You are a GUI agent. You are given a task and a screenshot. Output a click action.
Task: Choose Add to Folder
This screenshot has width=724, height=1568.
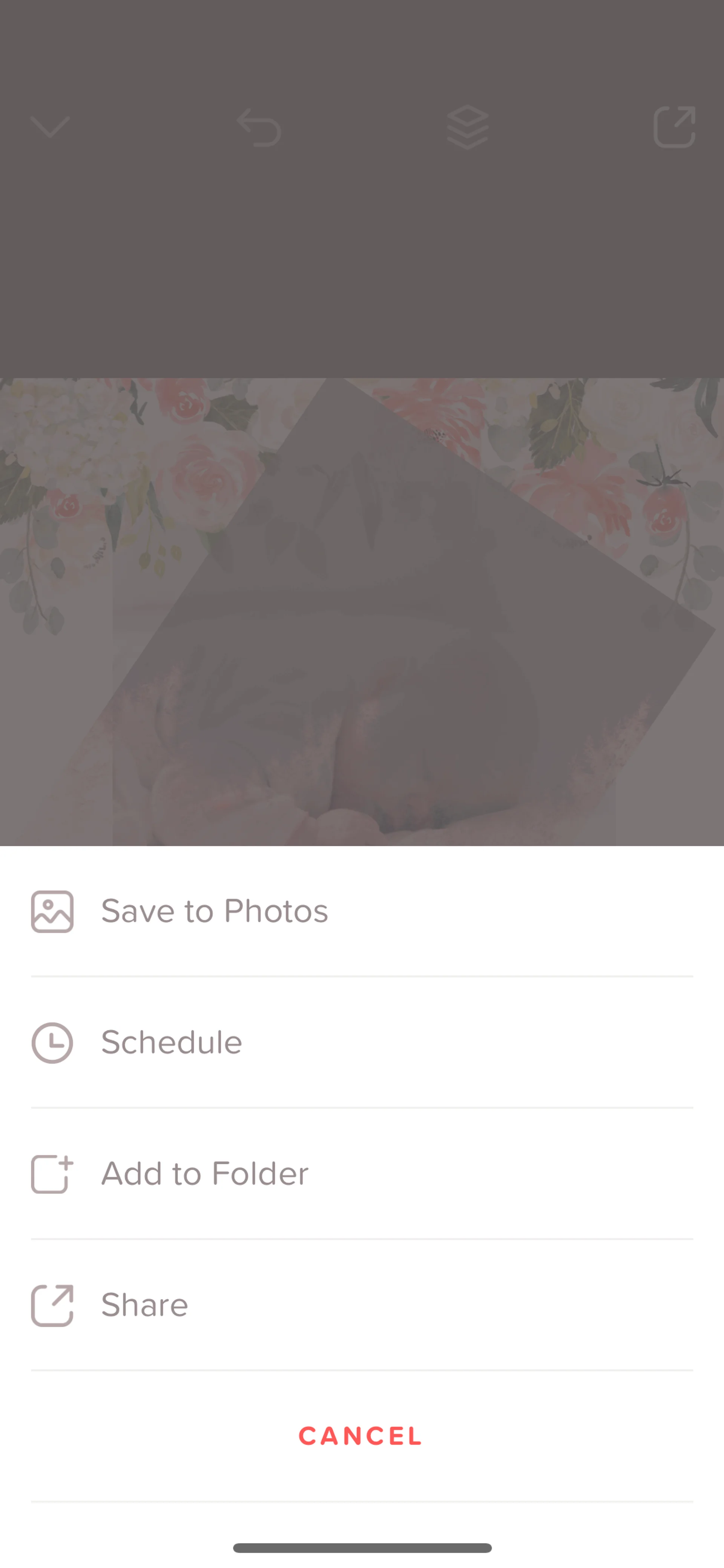(x=204, y=1173)
